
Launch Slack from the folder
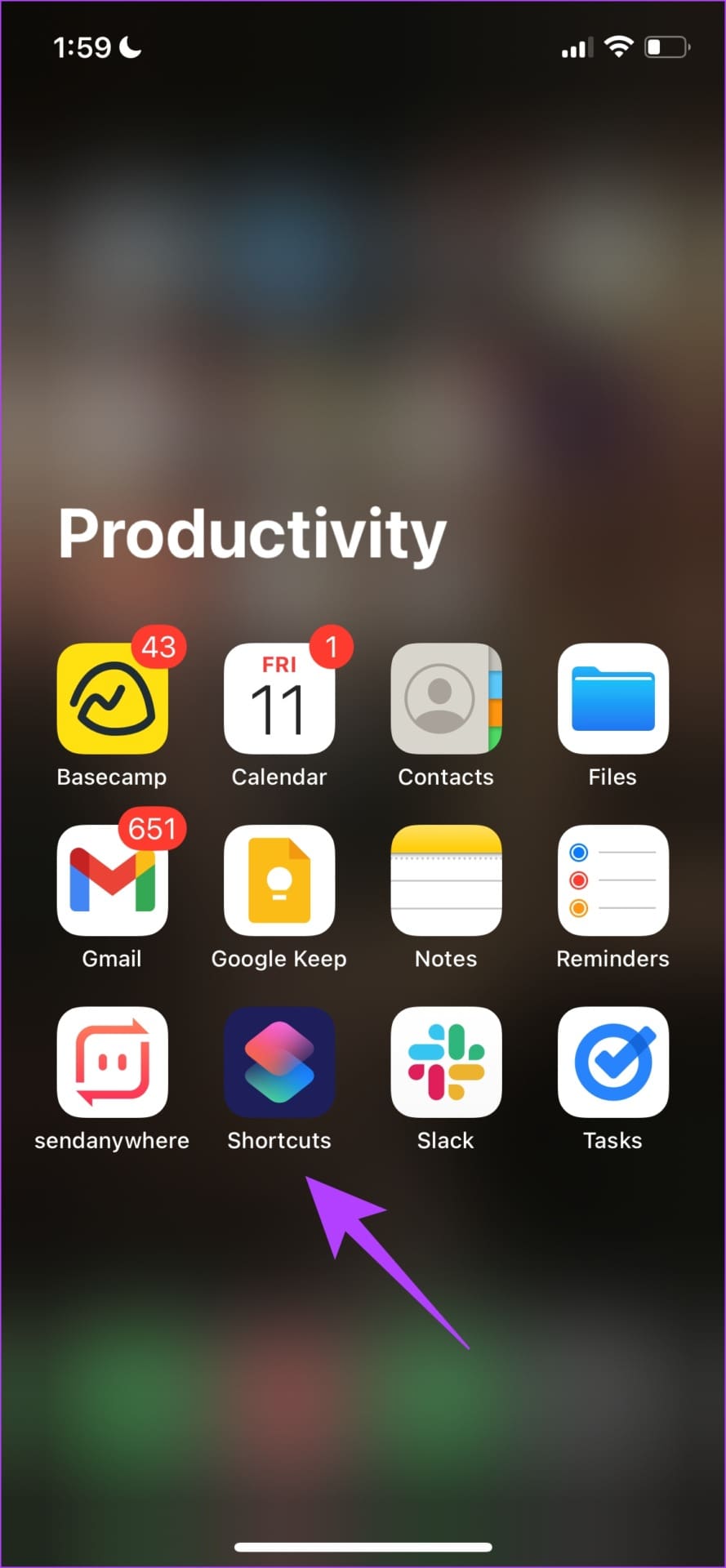445,1062
